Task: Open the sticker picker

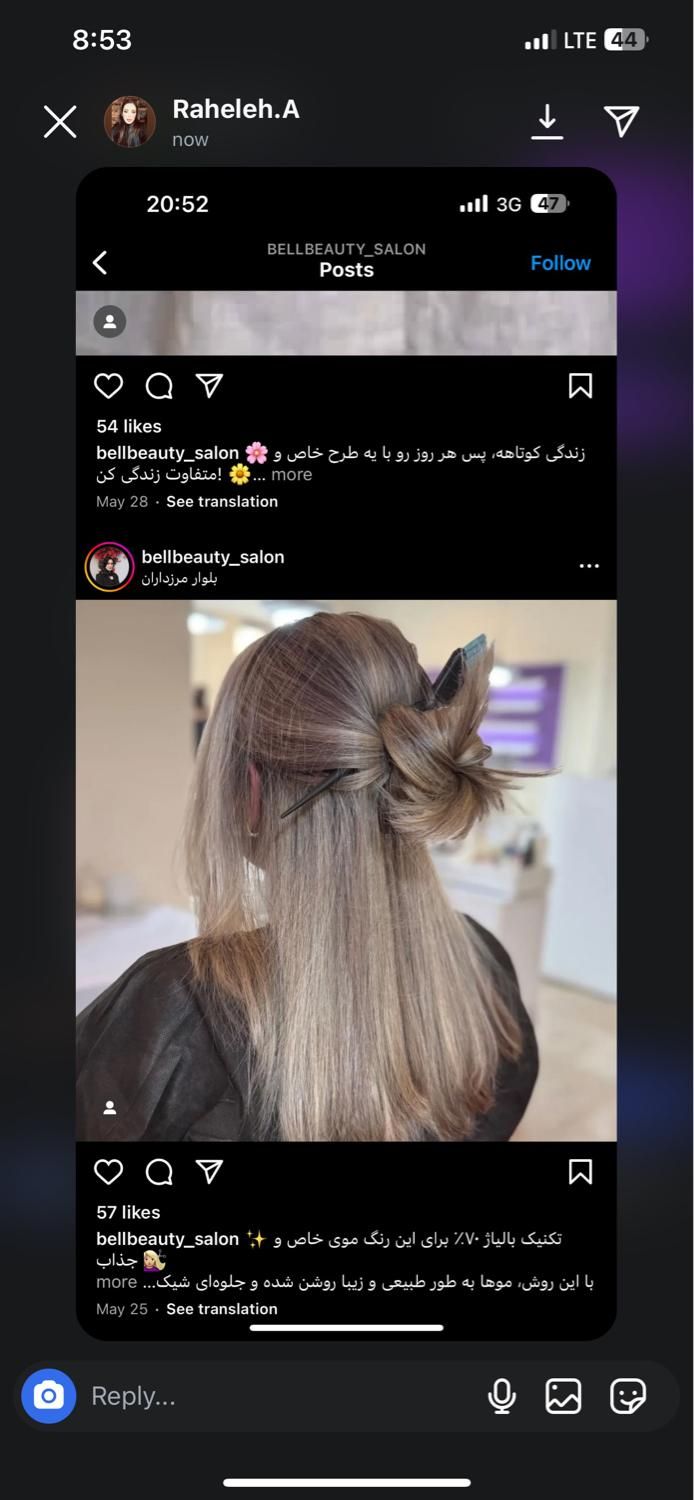Action: click(x=628, y=1396)
